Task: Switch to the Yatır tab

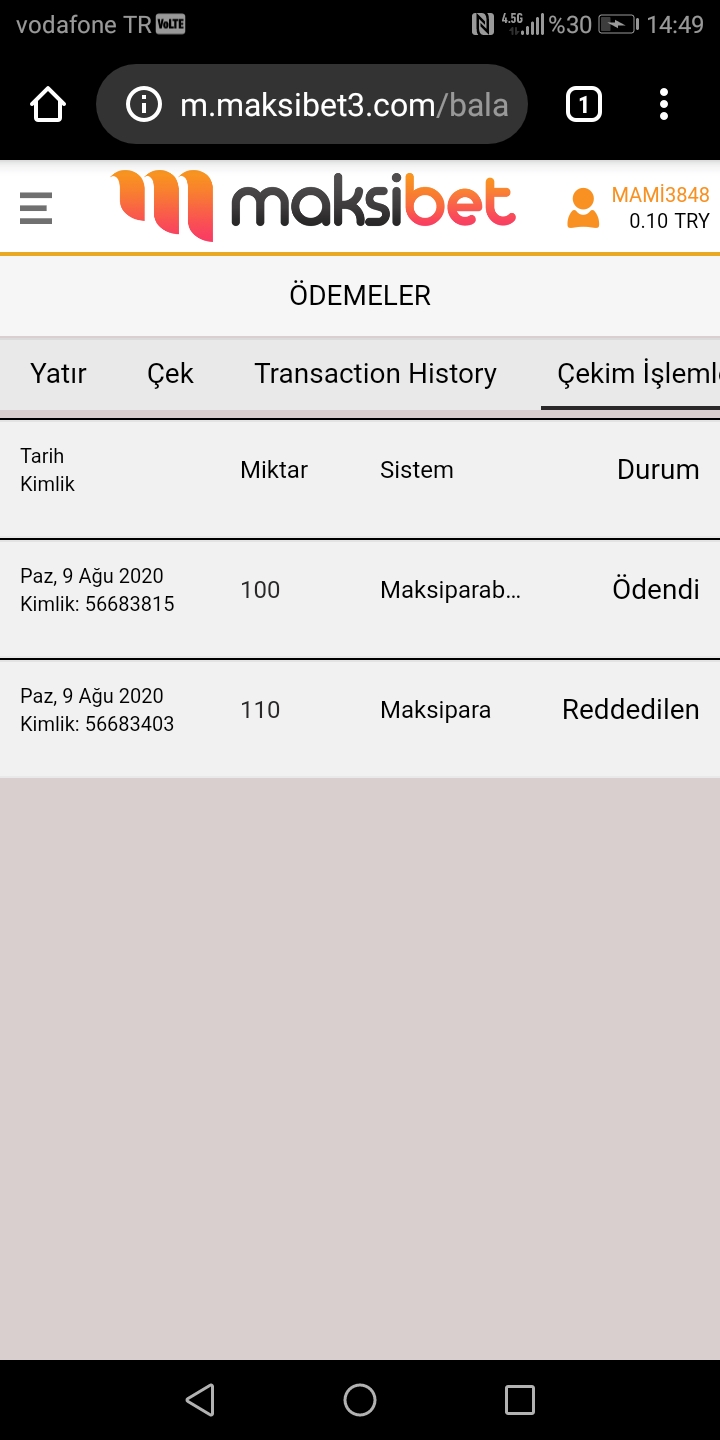Action: point(58,374)
